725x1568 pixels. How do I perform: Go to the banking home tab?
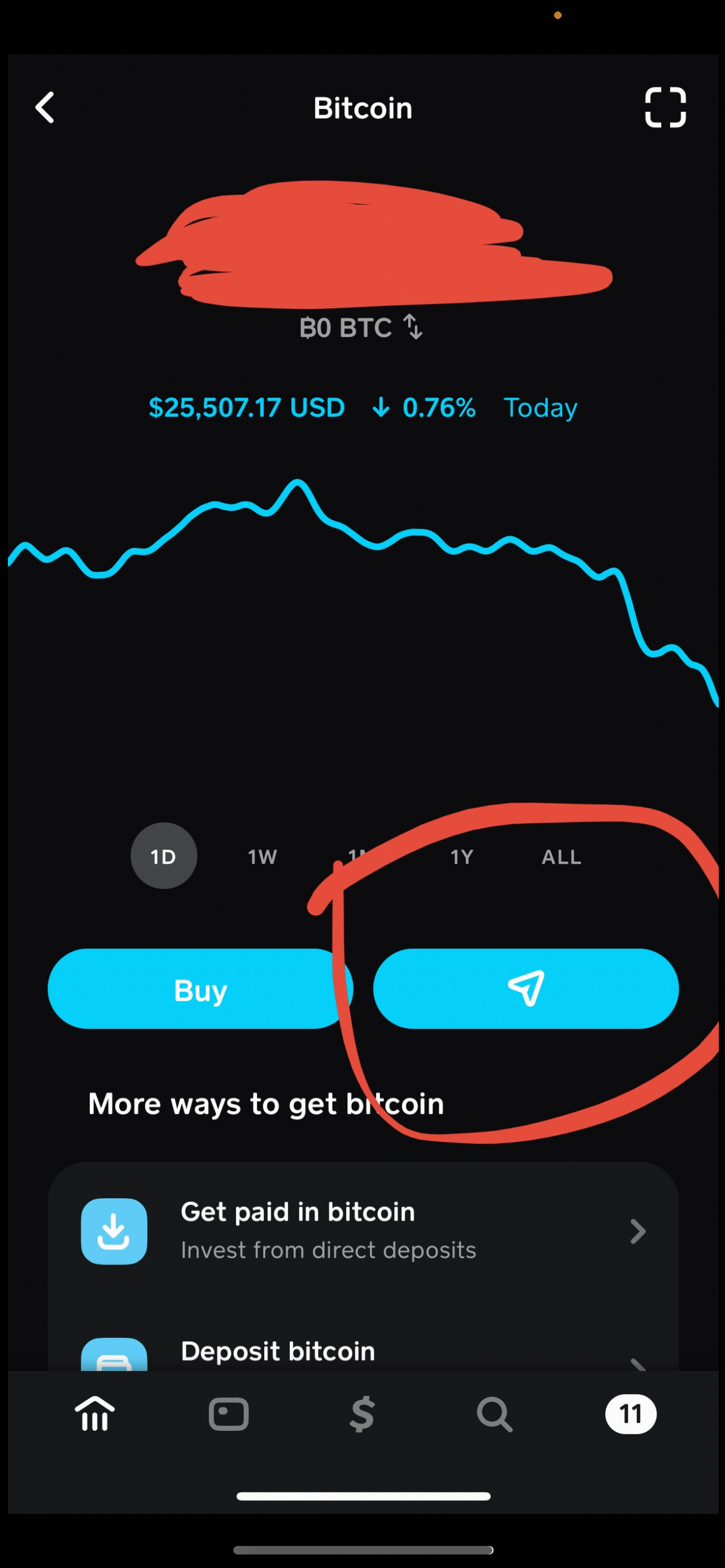94,1413
